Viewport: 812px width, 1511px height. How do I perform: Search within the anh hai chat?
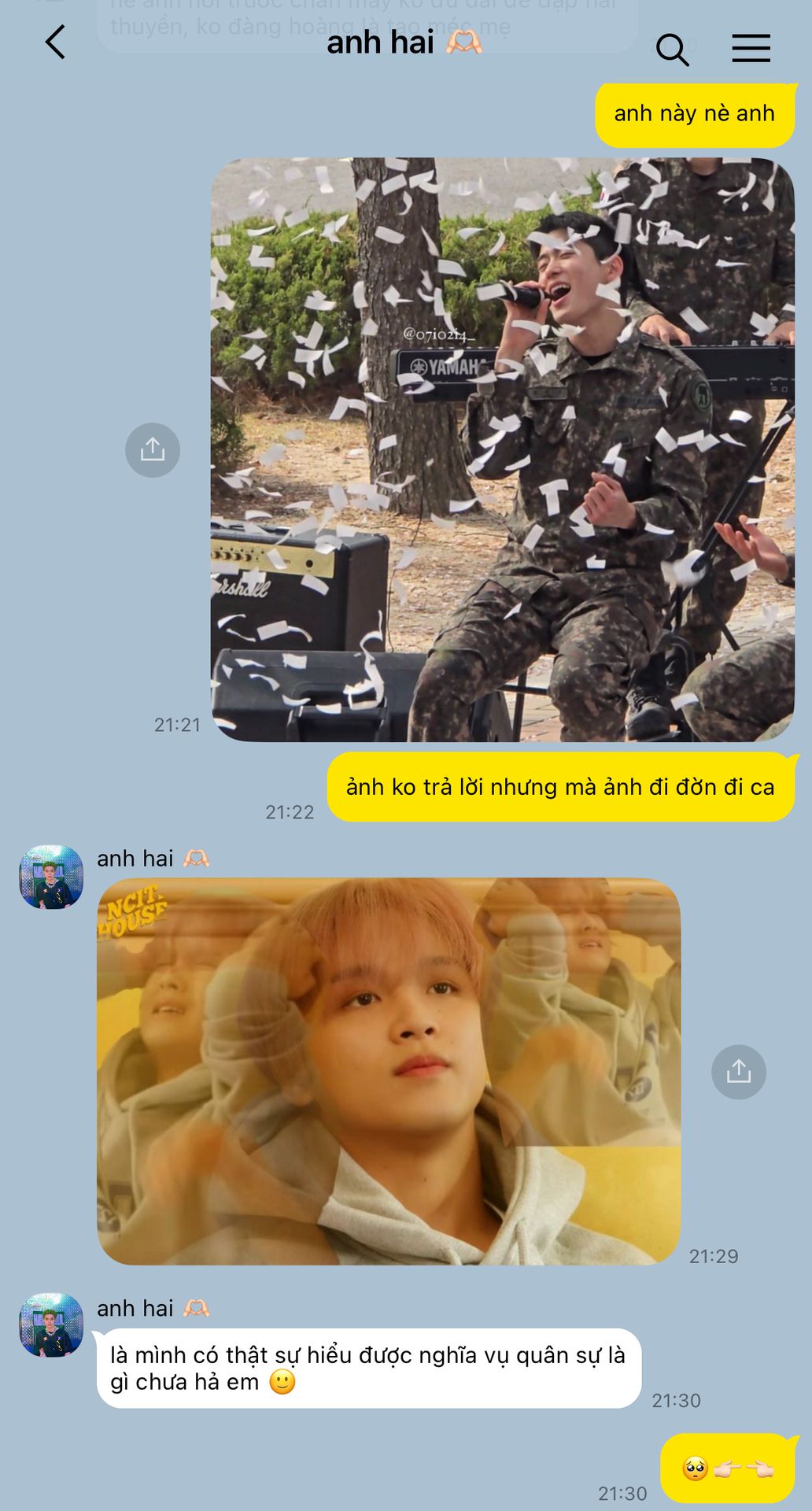coord(672,50)
